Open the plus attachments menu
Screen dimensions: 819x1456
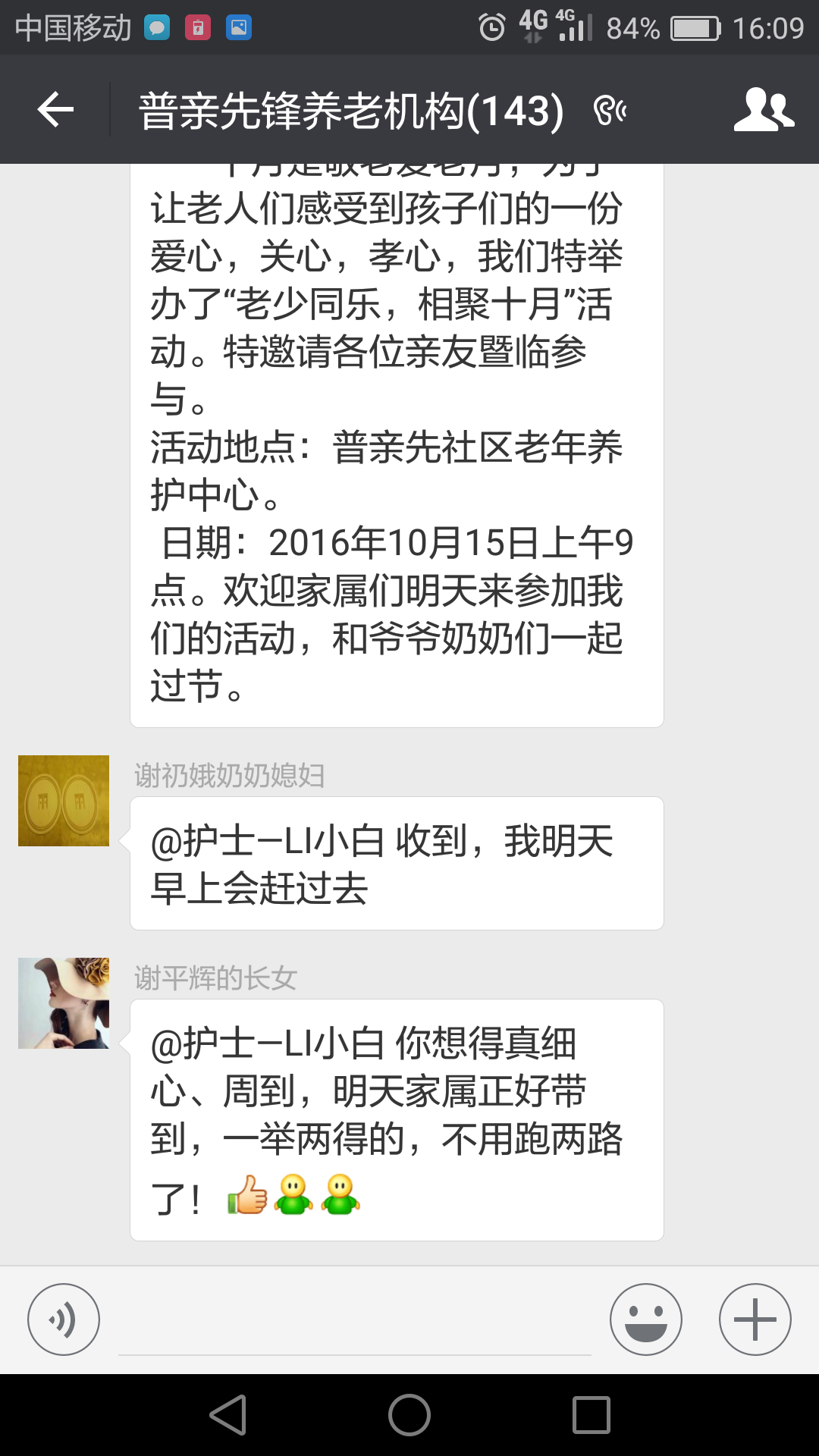pos(755,1319)
